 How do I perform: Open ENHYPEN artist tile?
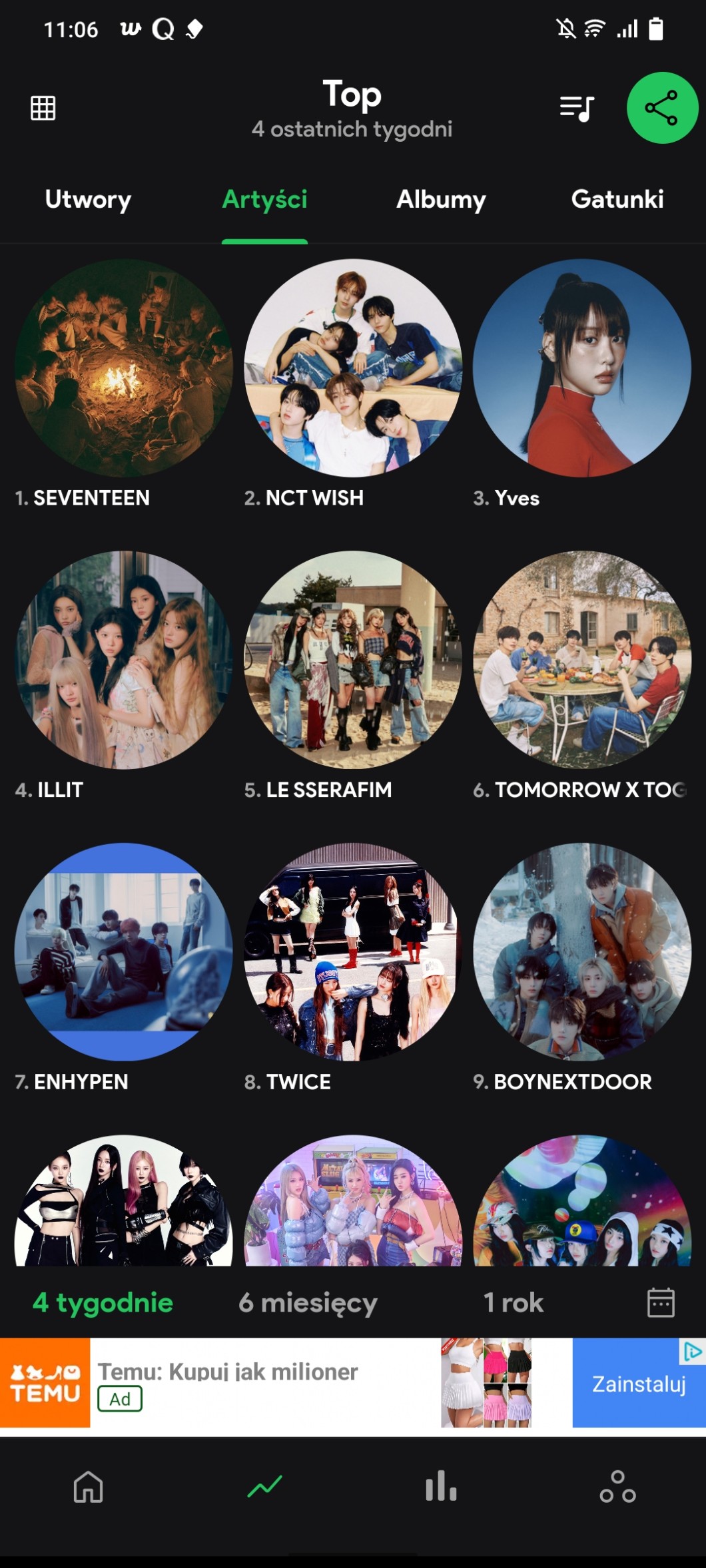point(124,952)
